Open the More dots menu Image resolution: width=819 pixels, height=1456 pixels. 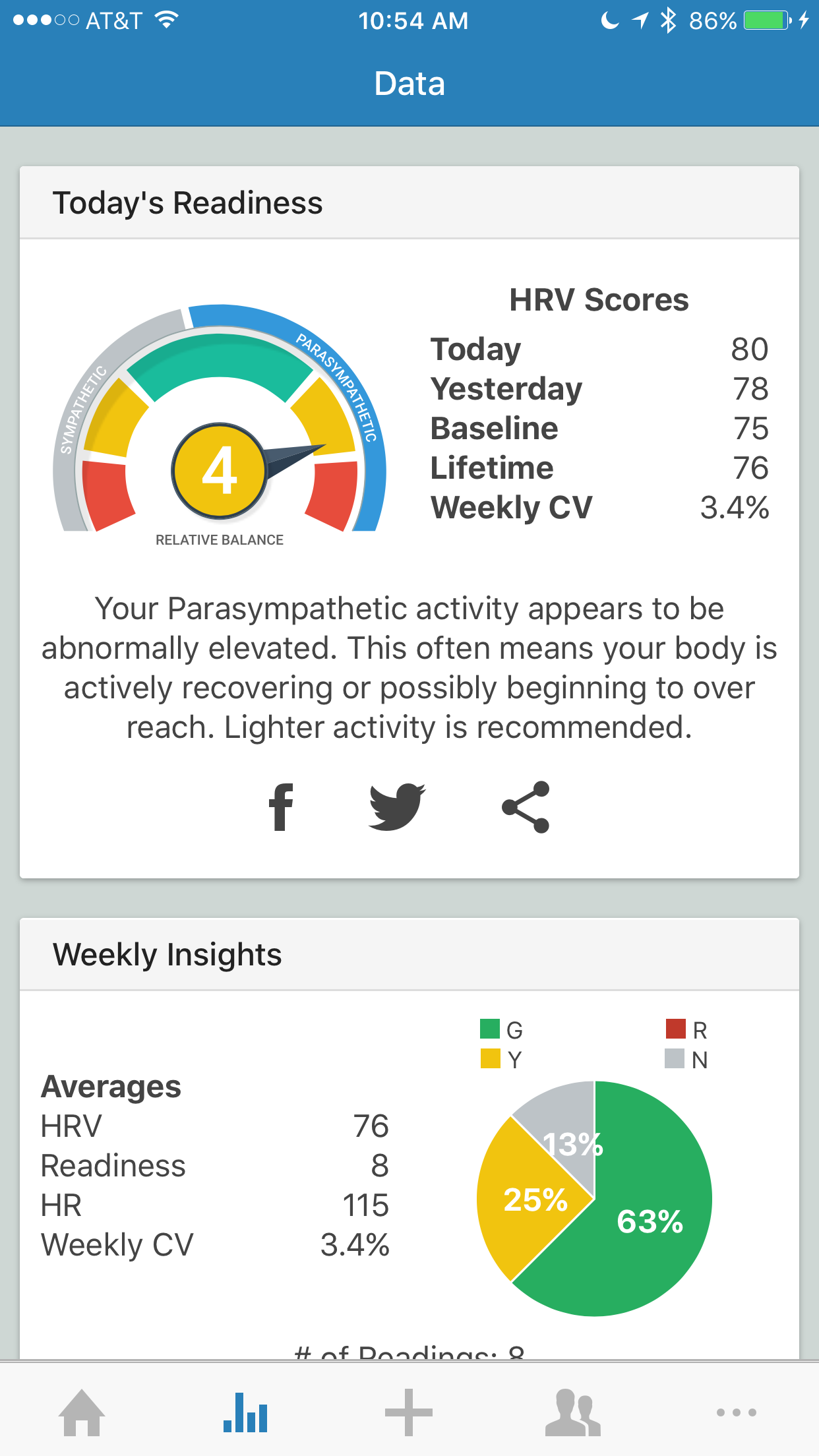tap(736, 1412)
